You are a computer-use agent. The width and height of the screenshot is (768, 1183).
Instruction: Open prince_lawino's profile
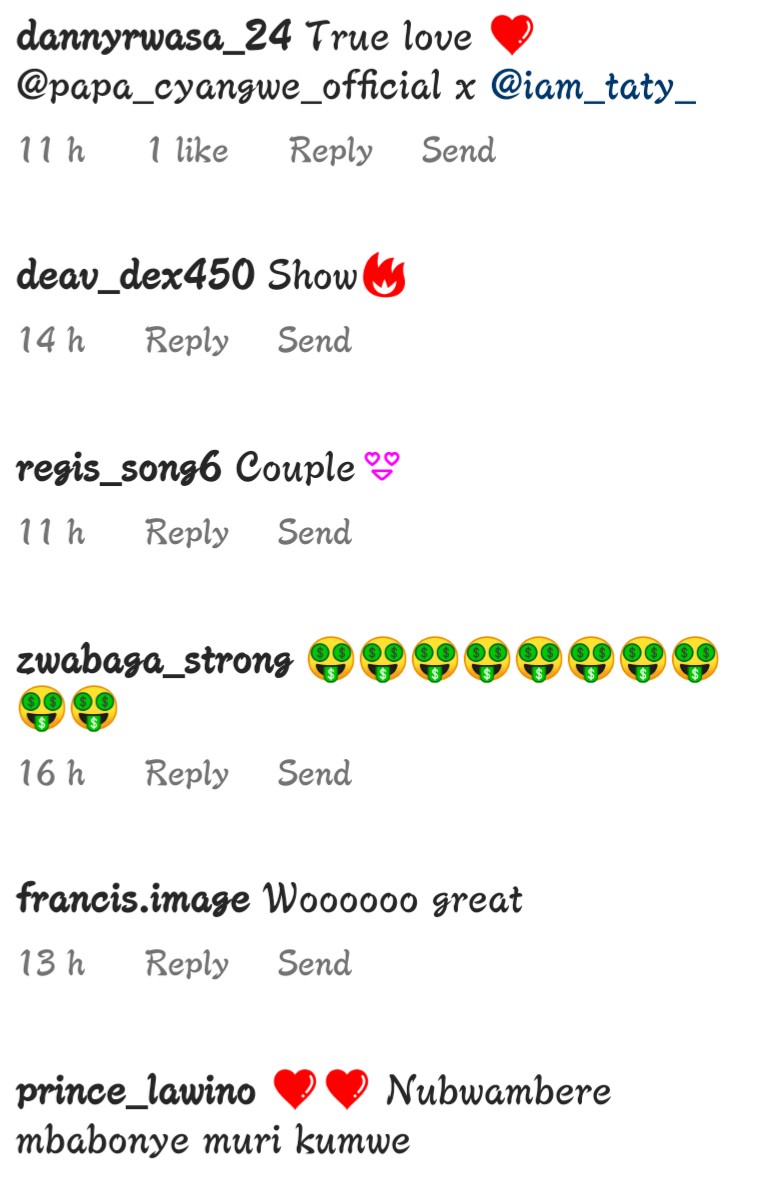coord(136,1091)
